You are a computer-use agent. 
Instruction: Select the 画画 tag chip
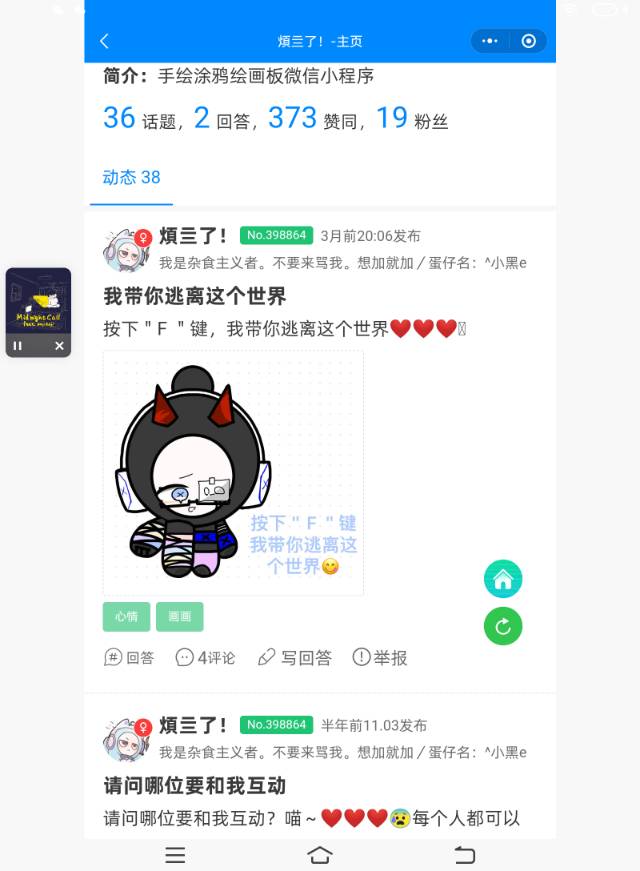coord(179,617)
